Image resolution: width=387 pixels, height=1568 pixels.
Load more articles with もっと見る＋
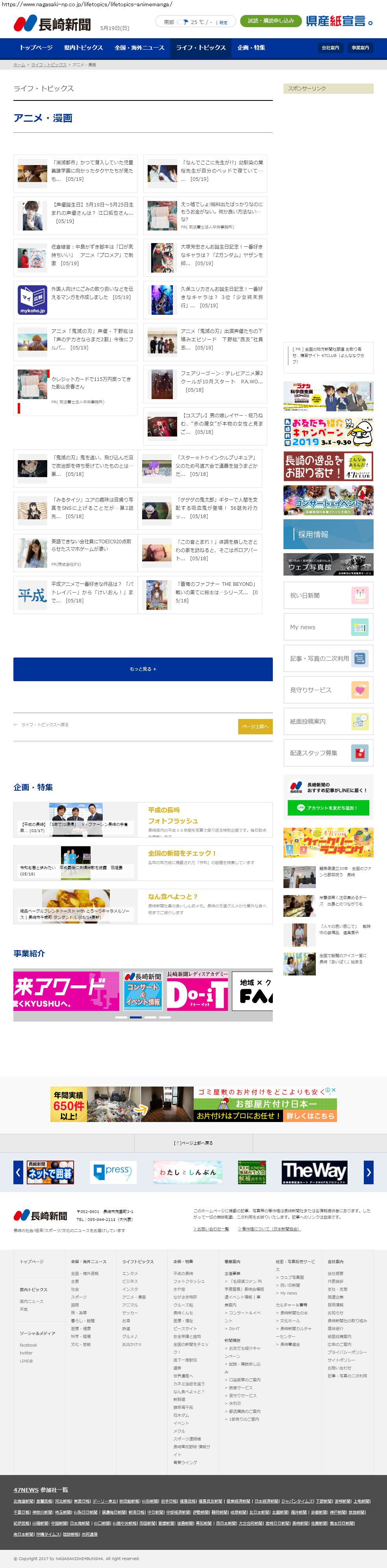click(143, 669)
